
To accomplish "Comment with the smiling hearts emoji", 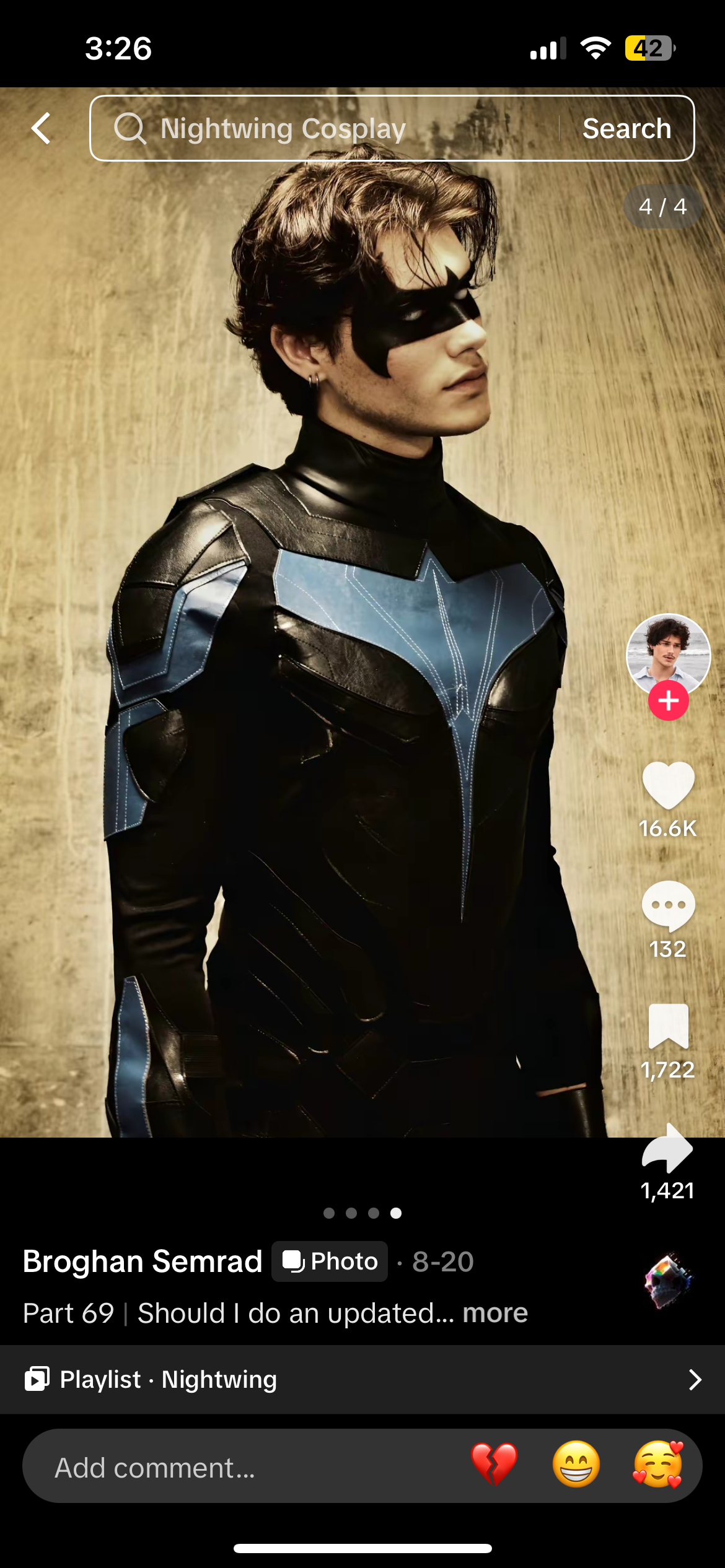I will (x=658, y=1465).
